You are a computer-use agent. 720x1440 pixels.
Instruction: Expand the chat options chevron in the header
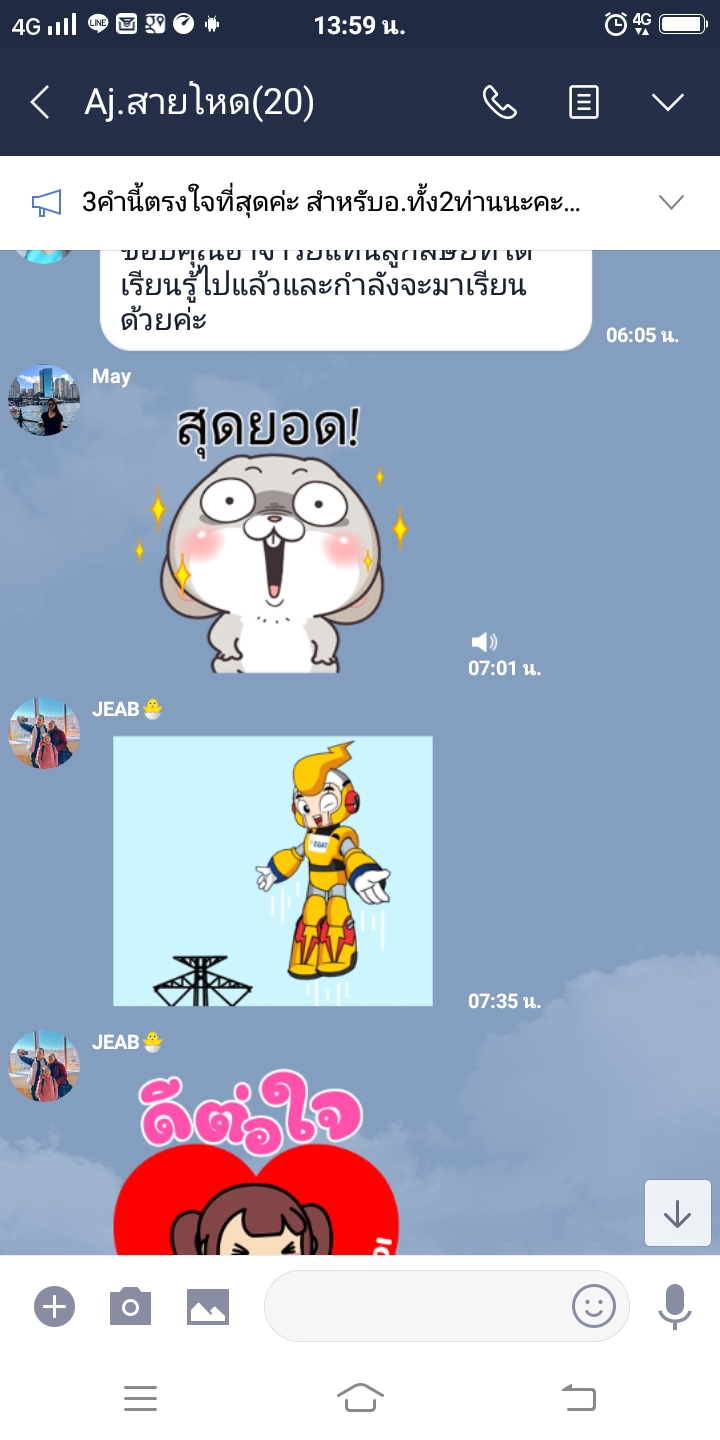tap(667, 102)
